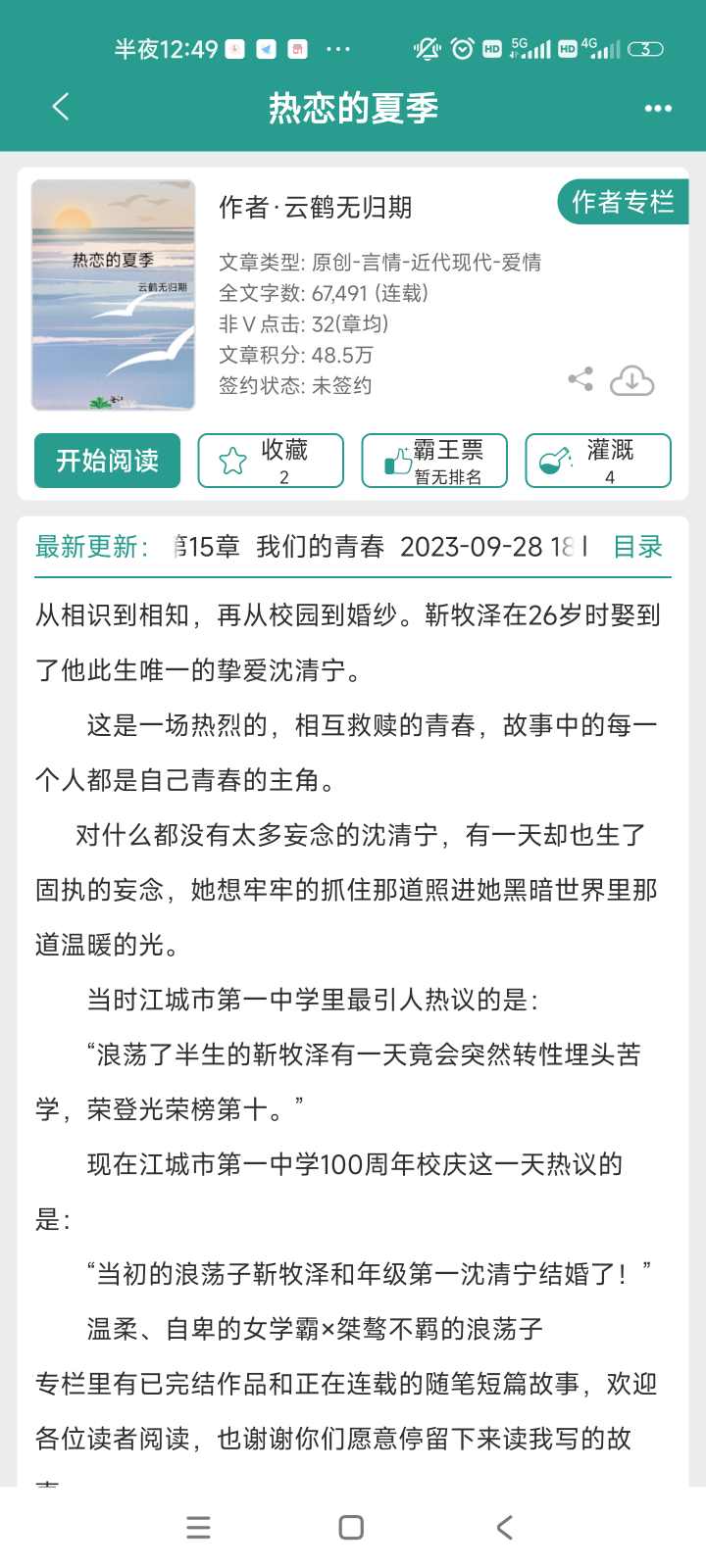The width and height of the screenshot is (706, 1568).
Task: Add the book to 收藏 favorites
Action: click(x=271, y=461)
